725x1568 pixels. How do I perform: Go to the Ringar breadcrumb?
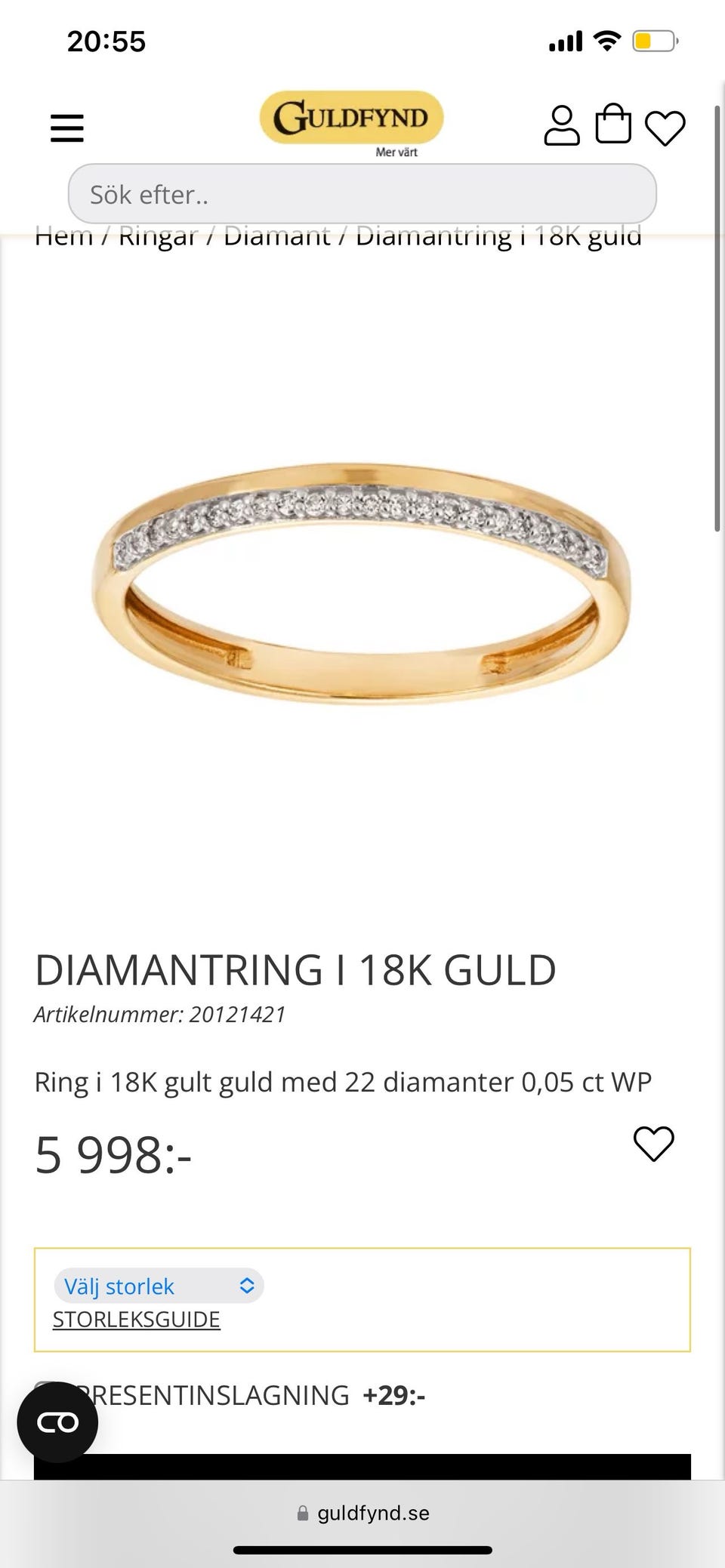pos(158,239)
